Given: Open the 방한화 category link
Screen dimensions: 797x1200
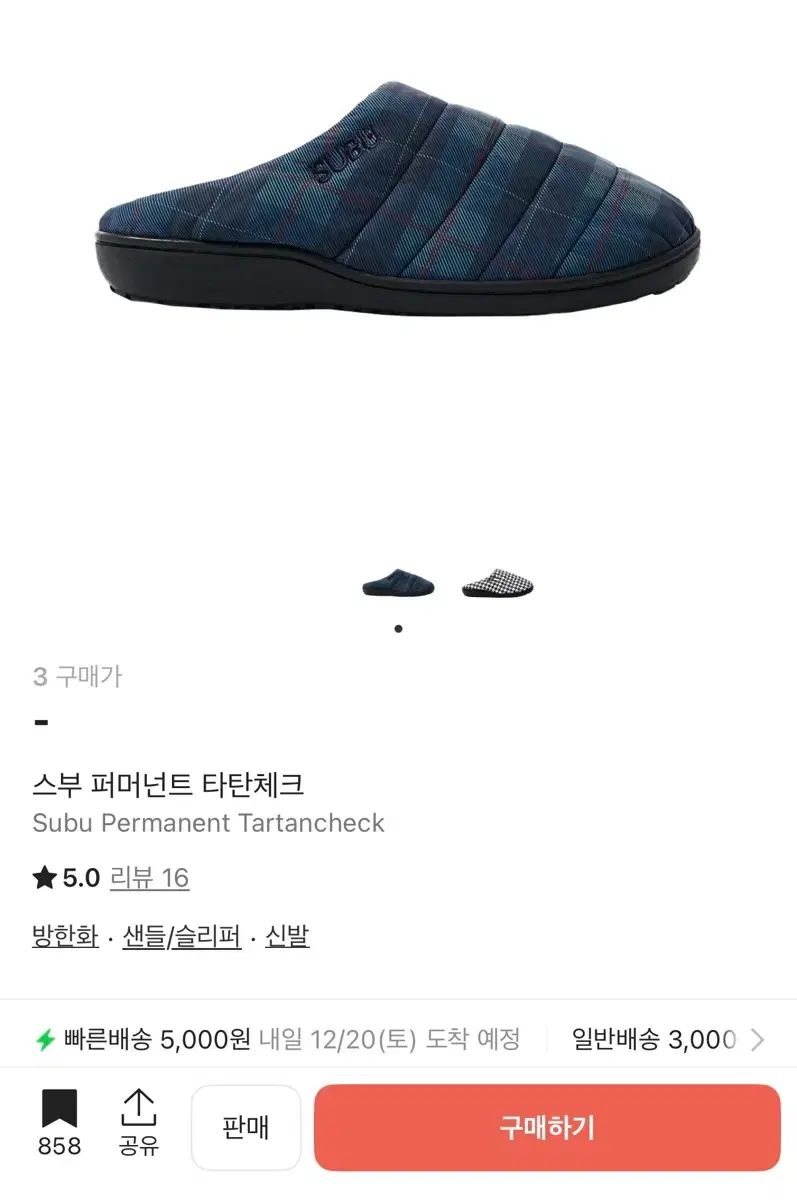Looking at the screenshot, I should pos(65,937).
